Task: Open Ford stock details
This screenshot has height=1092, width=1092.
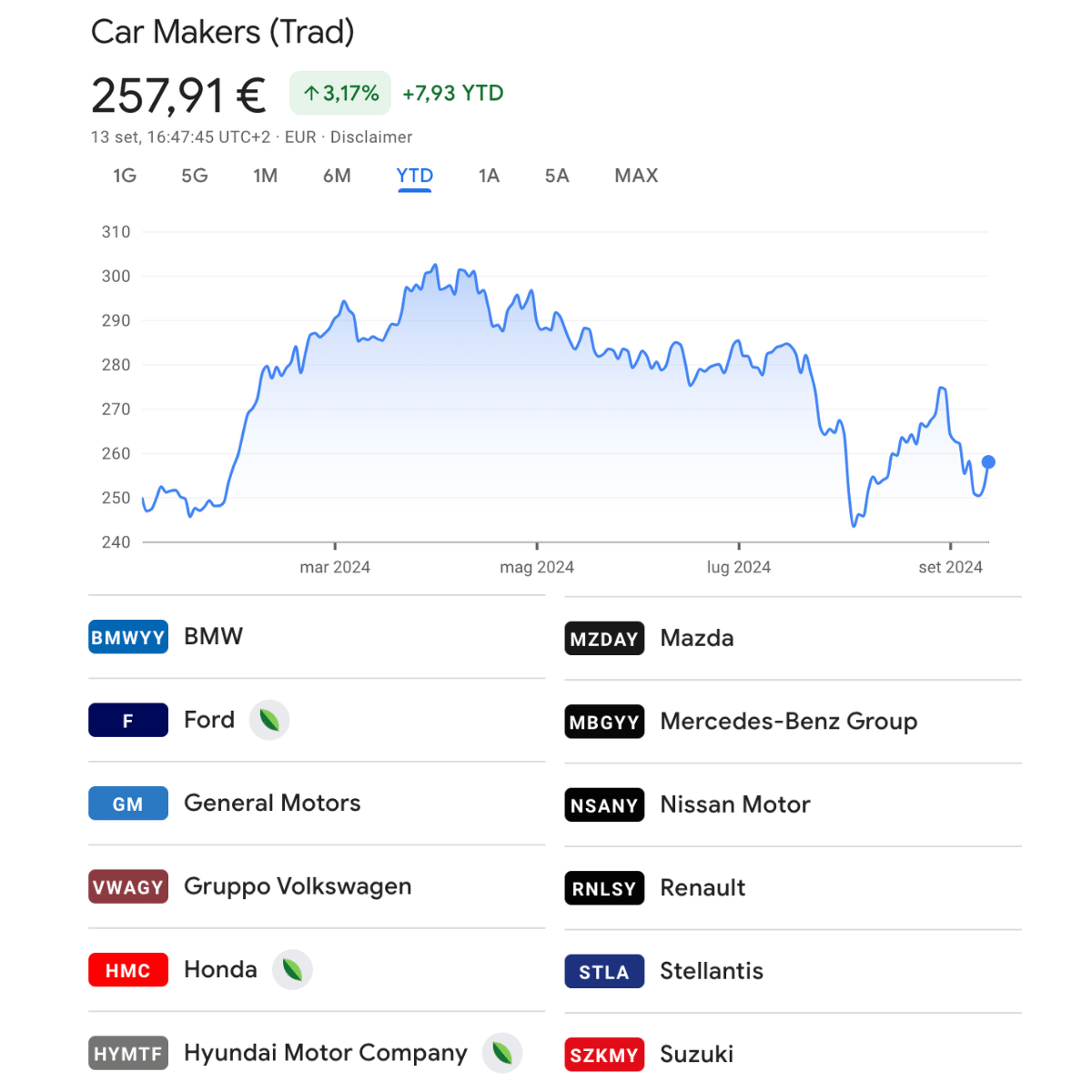Action: (x=317, y=720)
